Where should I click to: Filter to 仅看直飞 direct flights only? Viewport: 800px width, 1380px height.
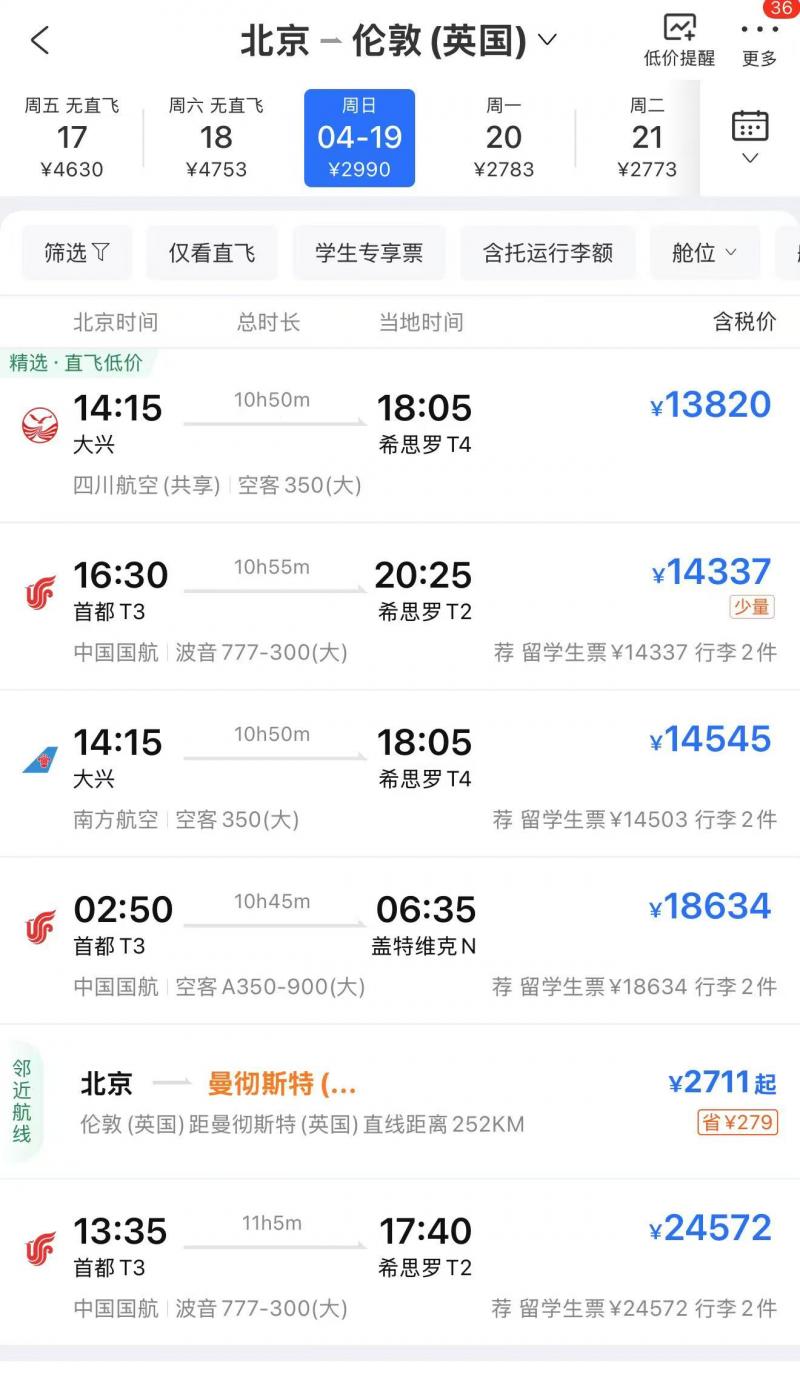point(211,253)
